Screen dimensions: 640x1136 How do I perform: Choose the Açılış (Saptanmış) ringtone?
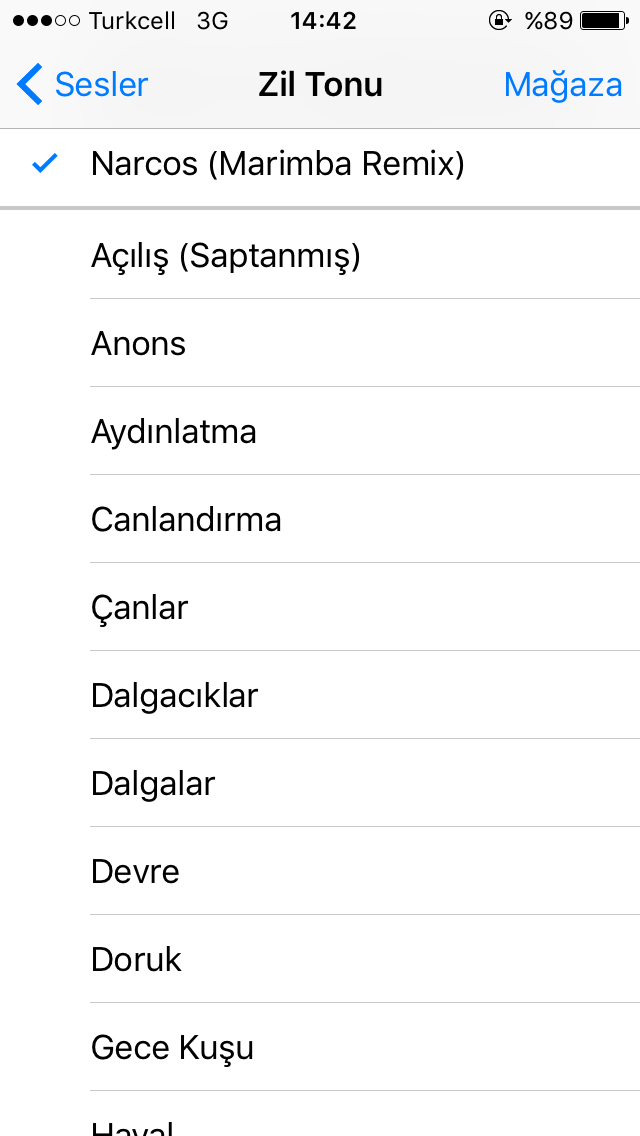coord(320,256)
